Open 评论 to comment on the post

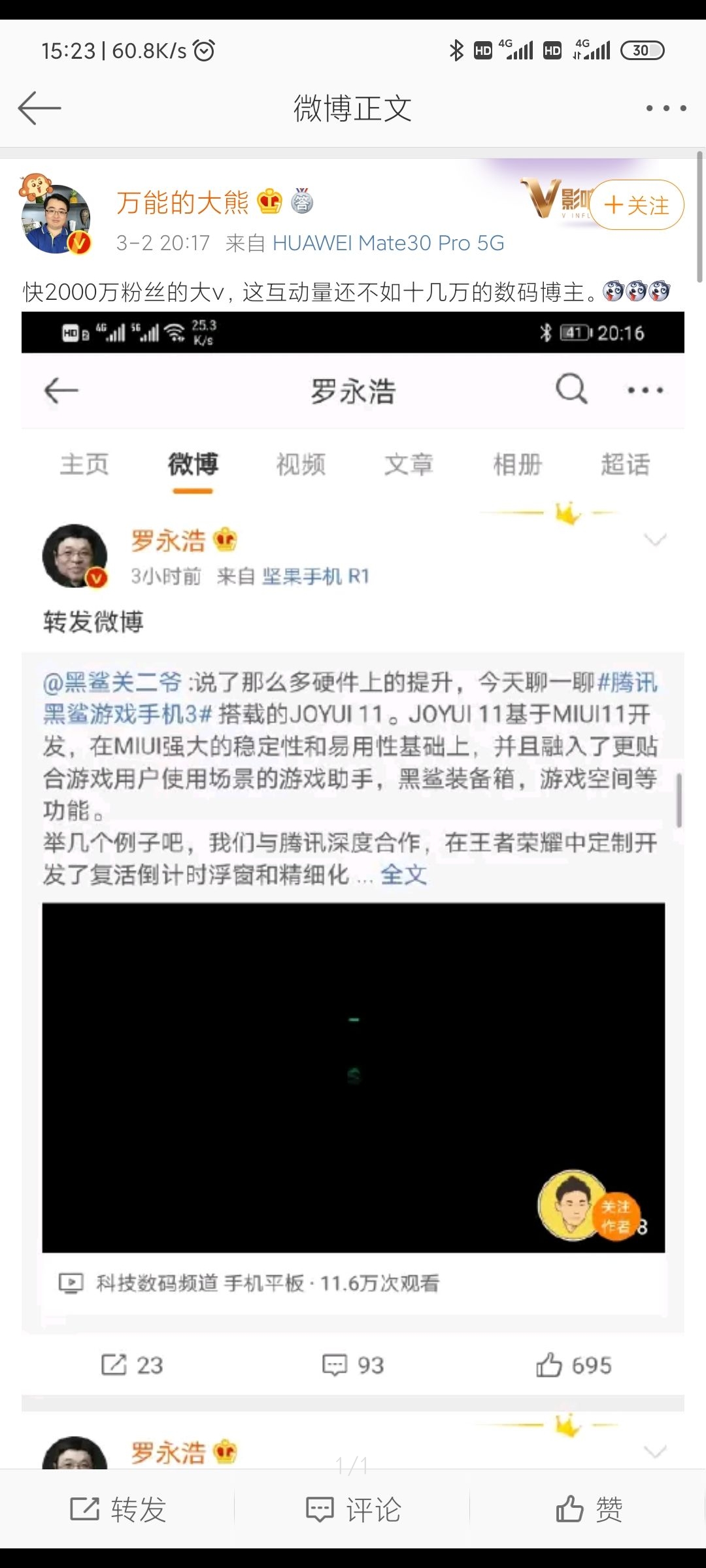pyautogui.click(x=353, y=1509)
